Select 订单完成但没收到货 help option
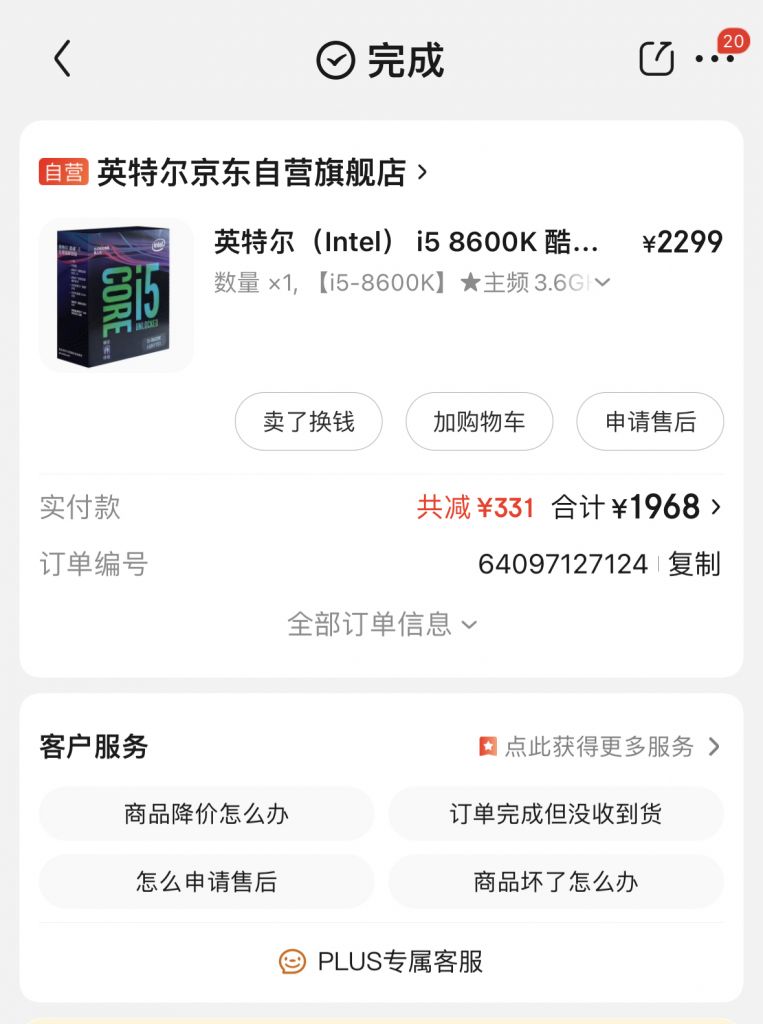Image resolution: width=763 pixels, height=1024 pixels. [x=556, y=814]
